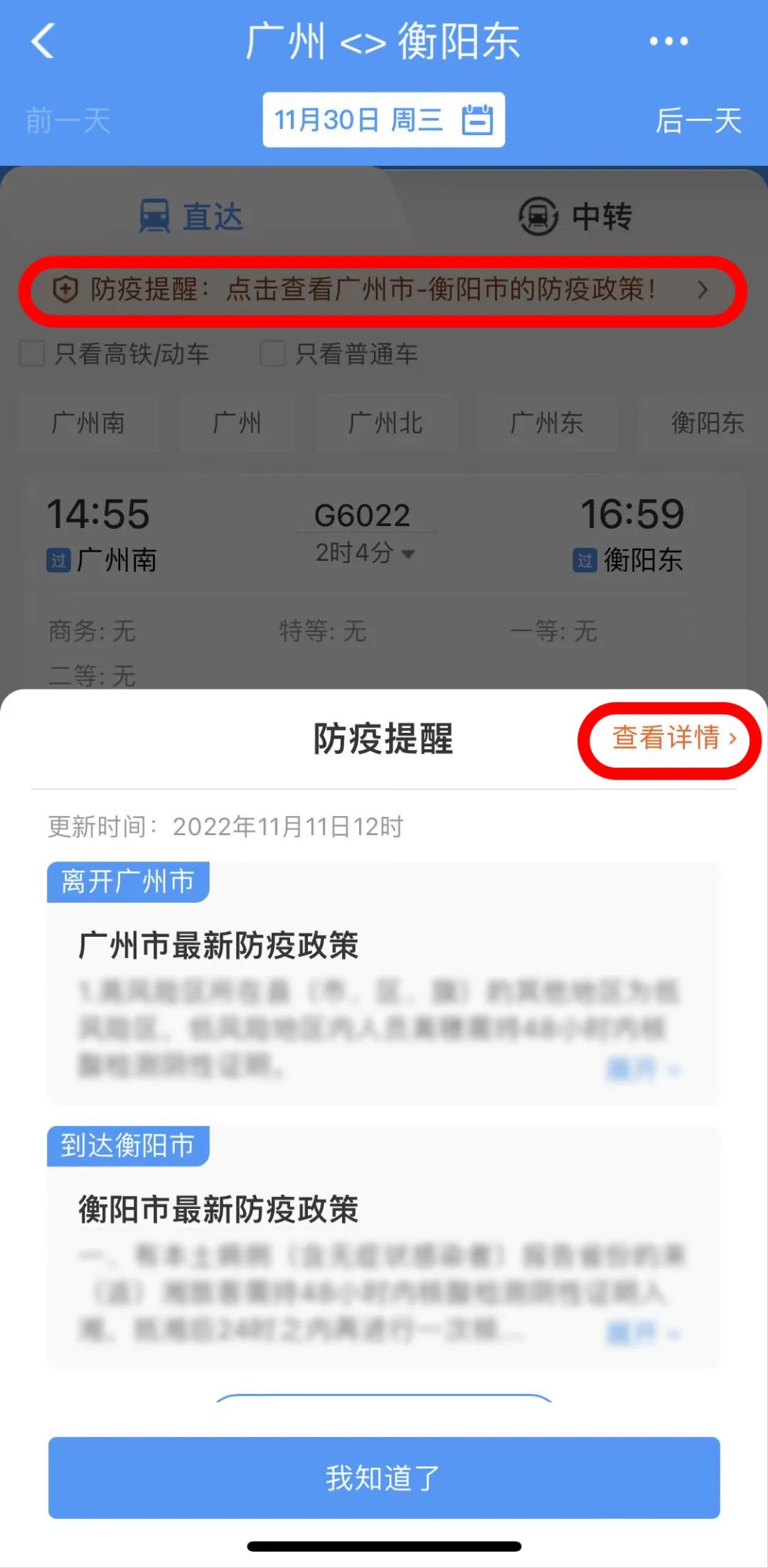
Task: Filter by 广州南 station
Action: pyautogui.click(x=88, y=423)
